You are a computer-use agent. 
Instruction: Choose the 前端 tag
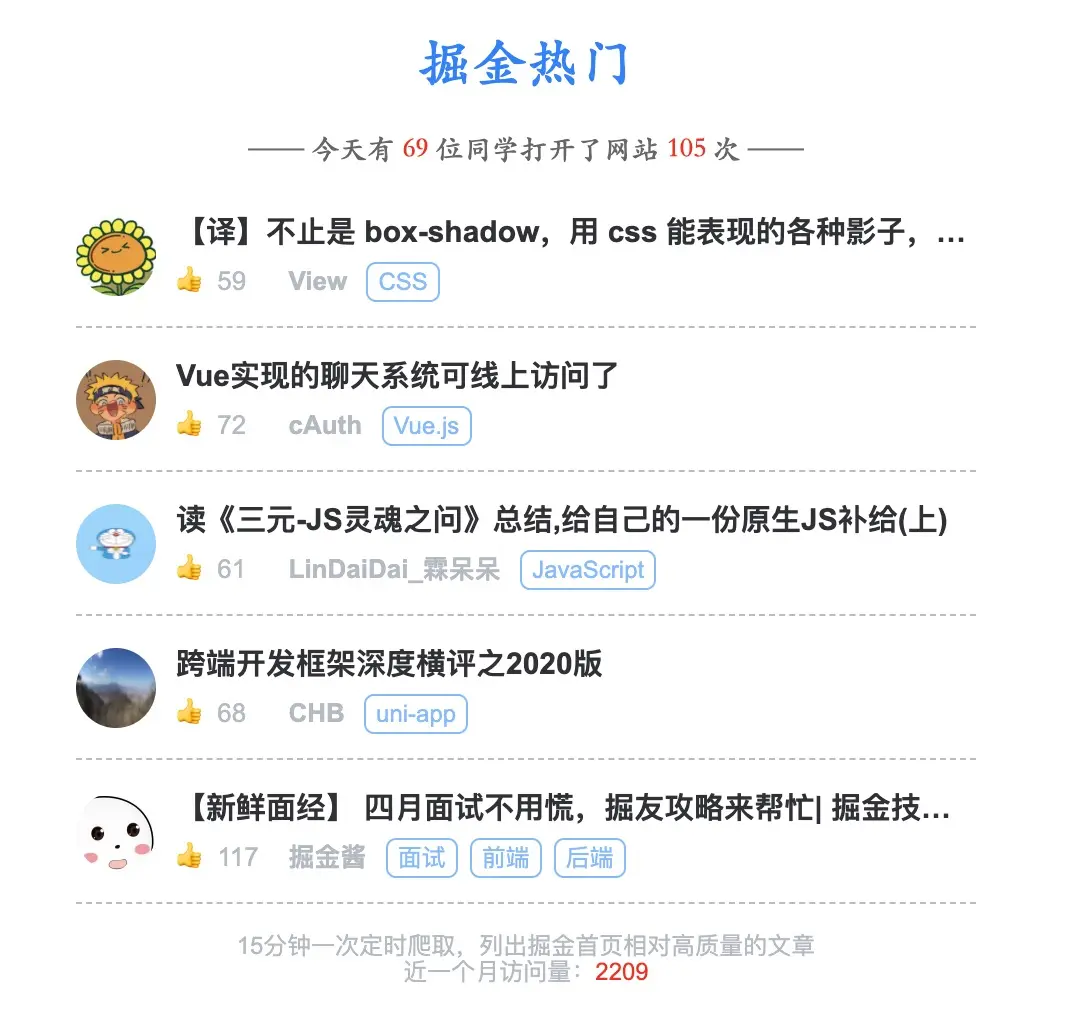505,858
